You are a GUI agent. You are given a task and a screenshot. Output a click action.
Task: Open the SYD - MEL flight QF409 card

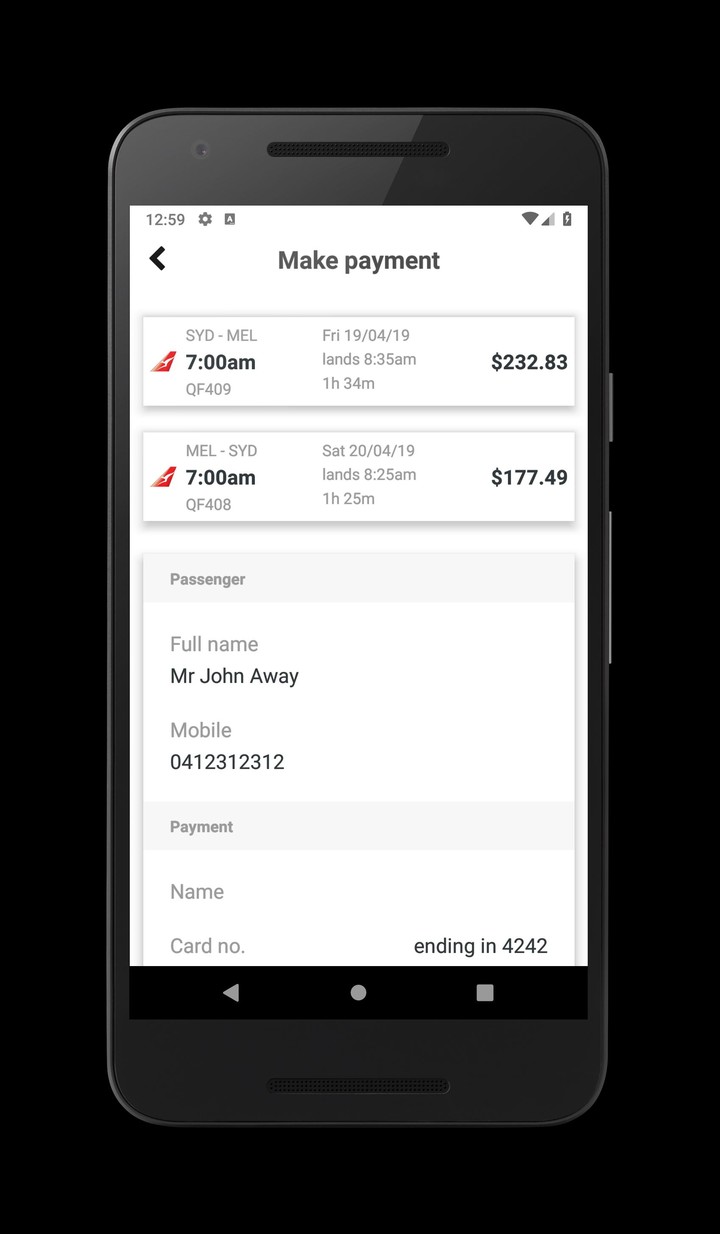click(358, 362)
